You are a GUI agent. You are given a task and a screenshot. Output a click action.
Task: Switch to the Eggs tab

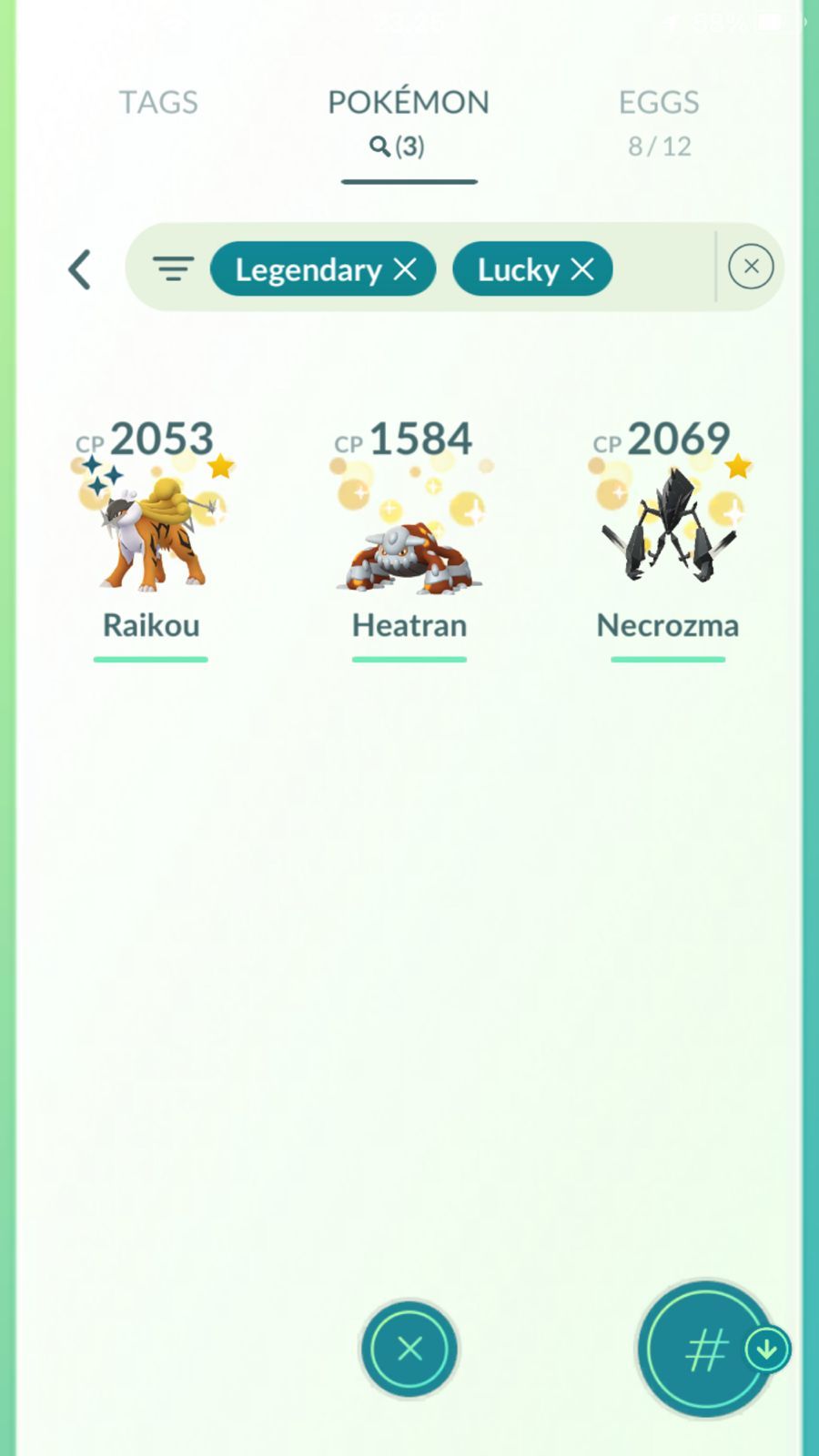659,120
